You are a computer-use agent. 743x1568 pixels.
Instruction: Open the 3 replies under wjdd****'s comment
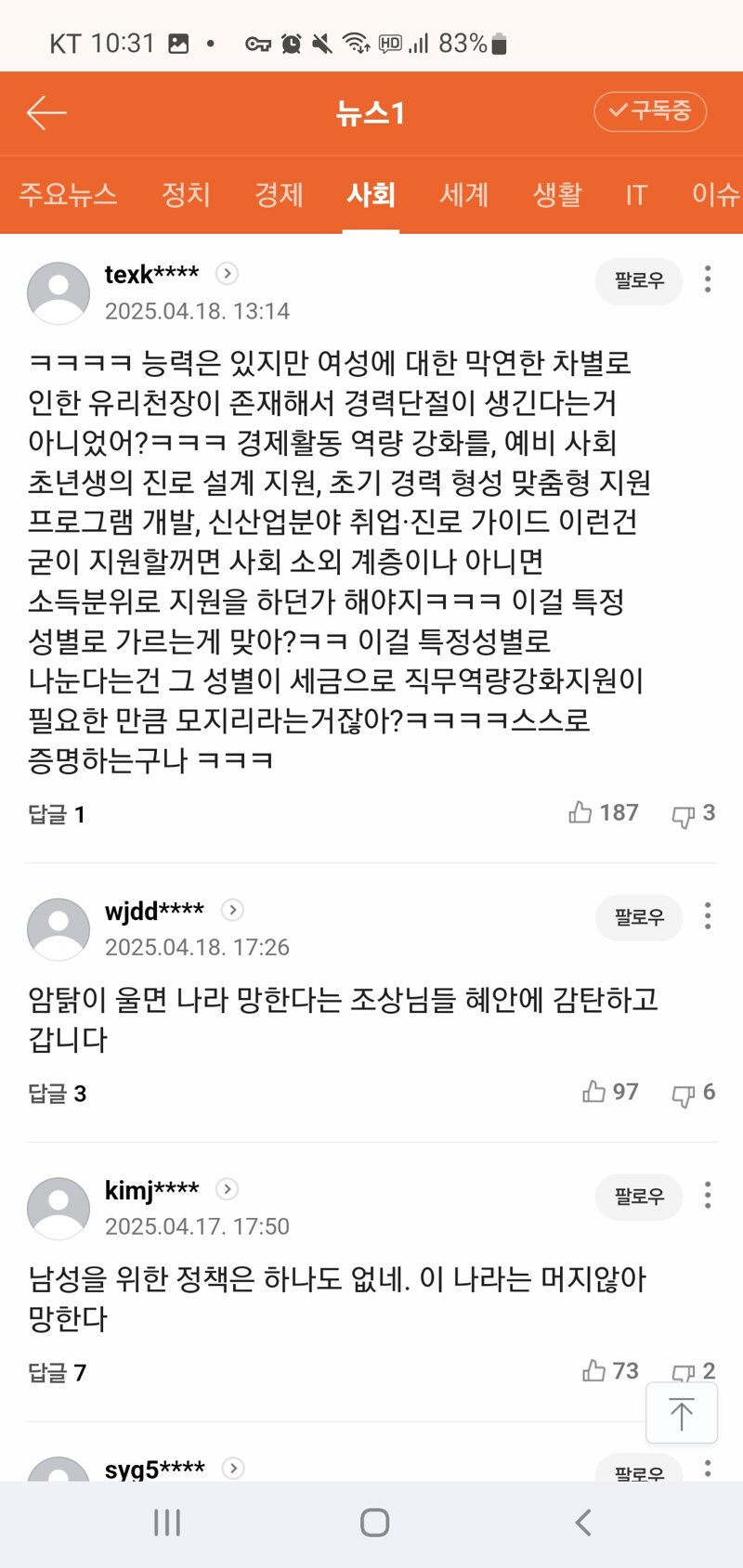(x=57, y=1094)
